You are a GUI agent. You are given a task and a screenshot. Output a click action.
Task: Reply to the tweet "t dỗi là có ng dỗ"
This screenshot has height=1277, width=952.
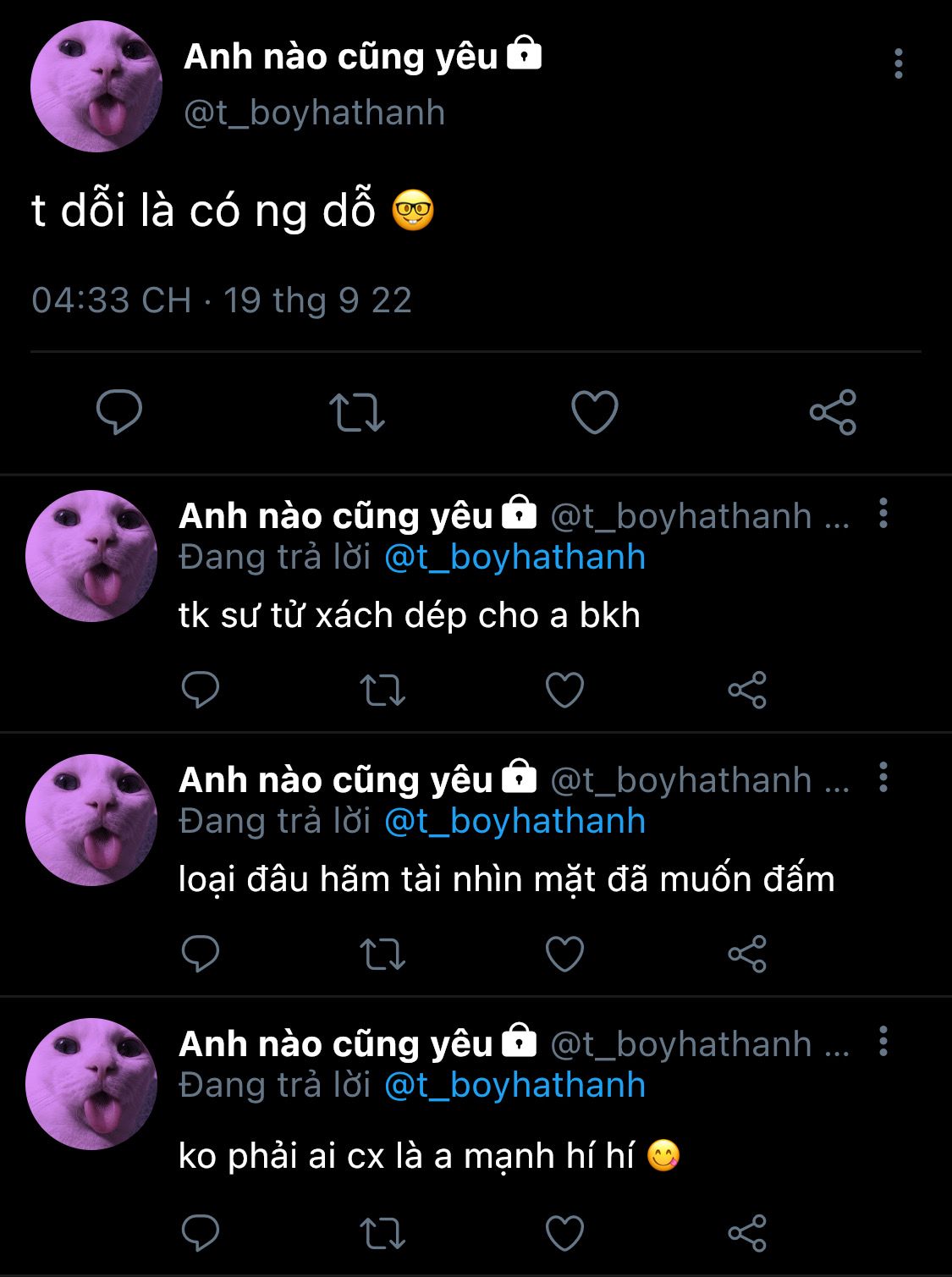click(x=119, y=412)
